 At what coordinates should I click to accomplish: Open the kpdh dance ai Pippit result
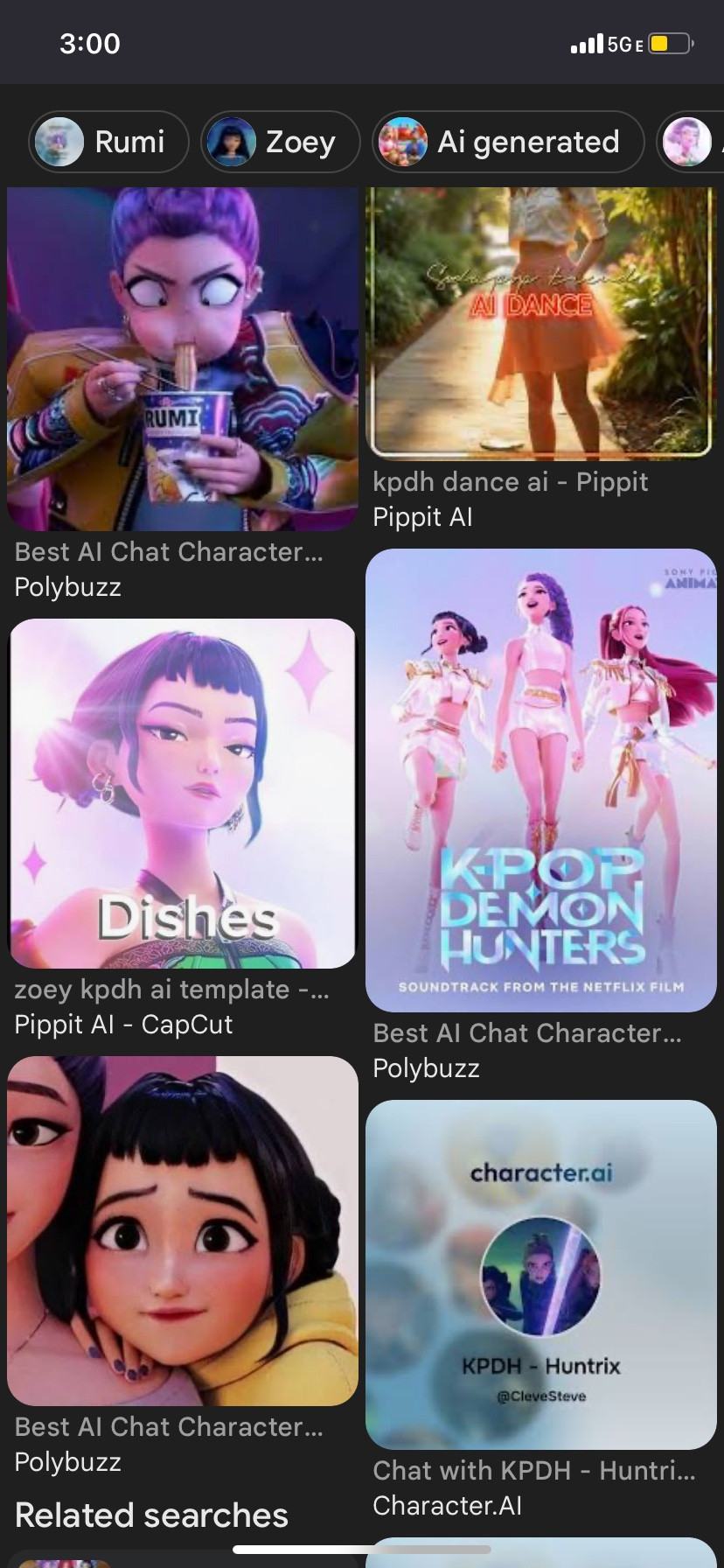[x=540, y=324]
